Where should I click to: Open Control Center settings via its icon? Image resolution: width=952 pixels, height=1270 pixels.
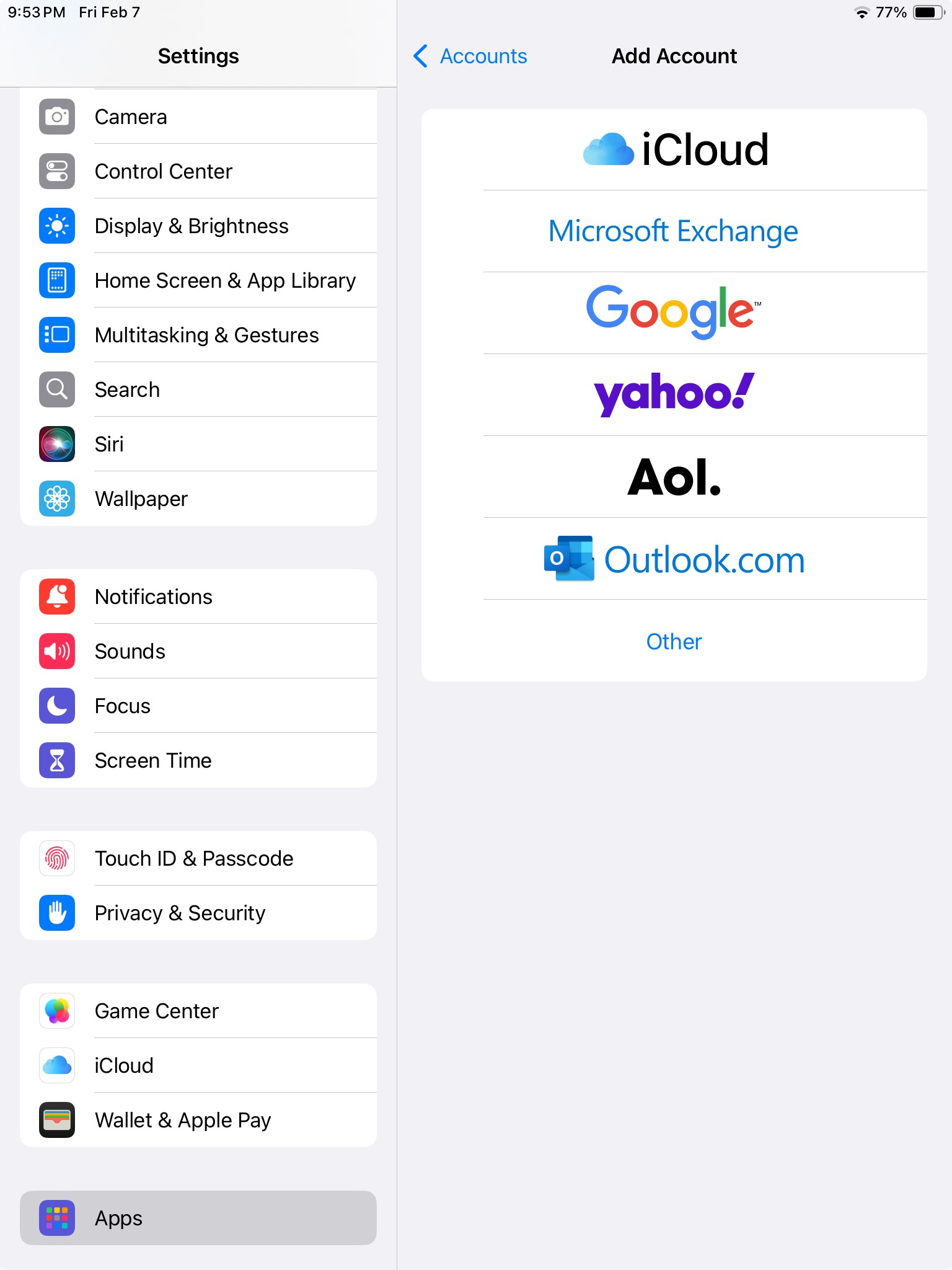56,171
